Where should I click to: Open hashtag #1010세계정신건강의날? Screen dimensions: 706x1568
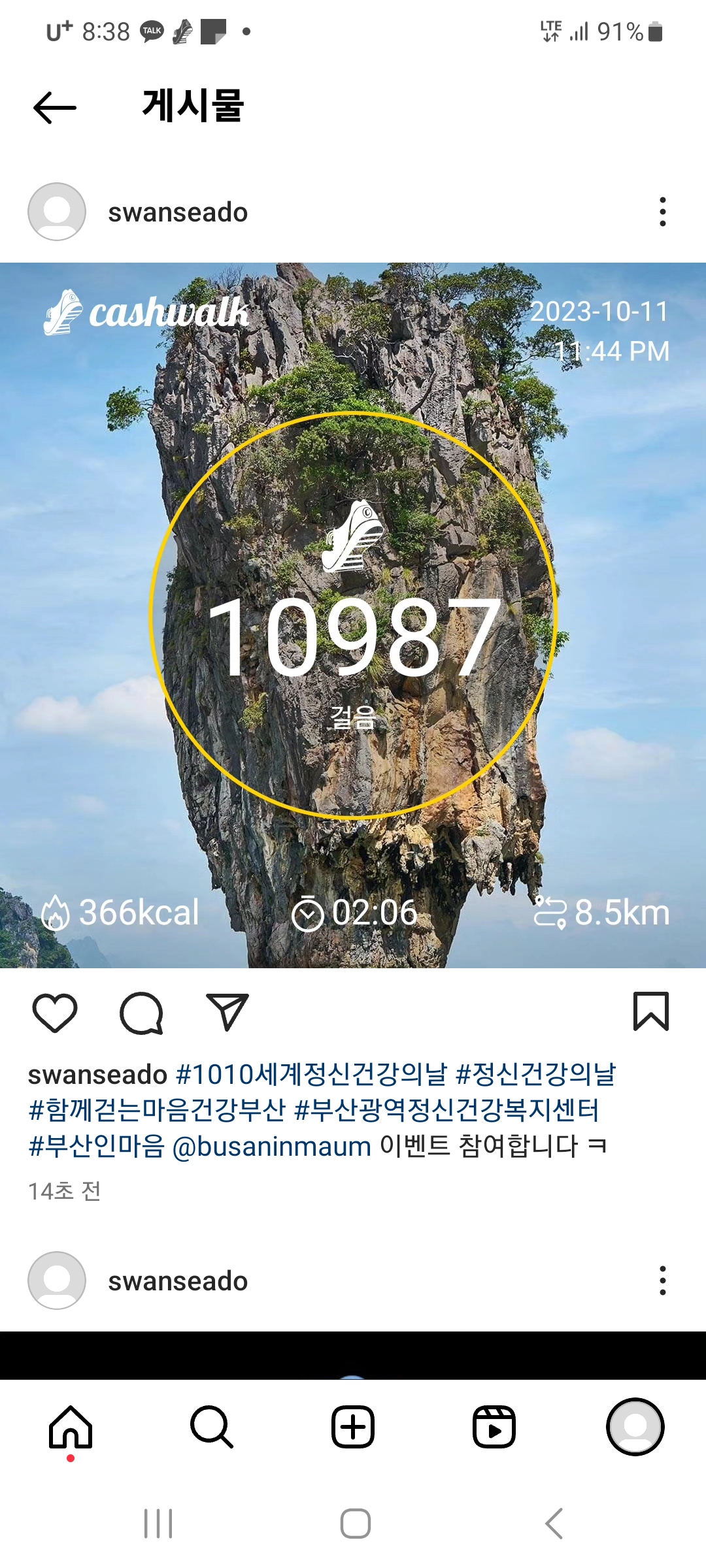(x=311, y=1075)
